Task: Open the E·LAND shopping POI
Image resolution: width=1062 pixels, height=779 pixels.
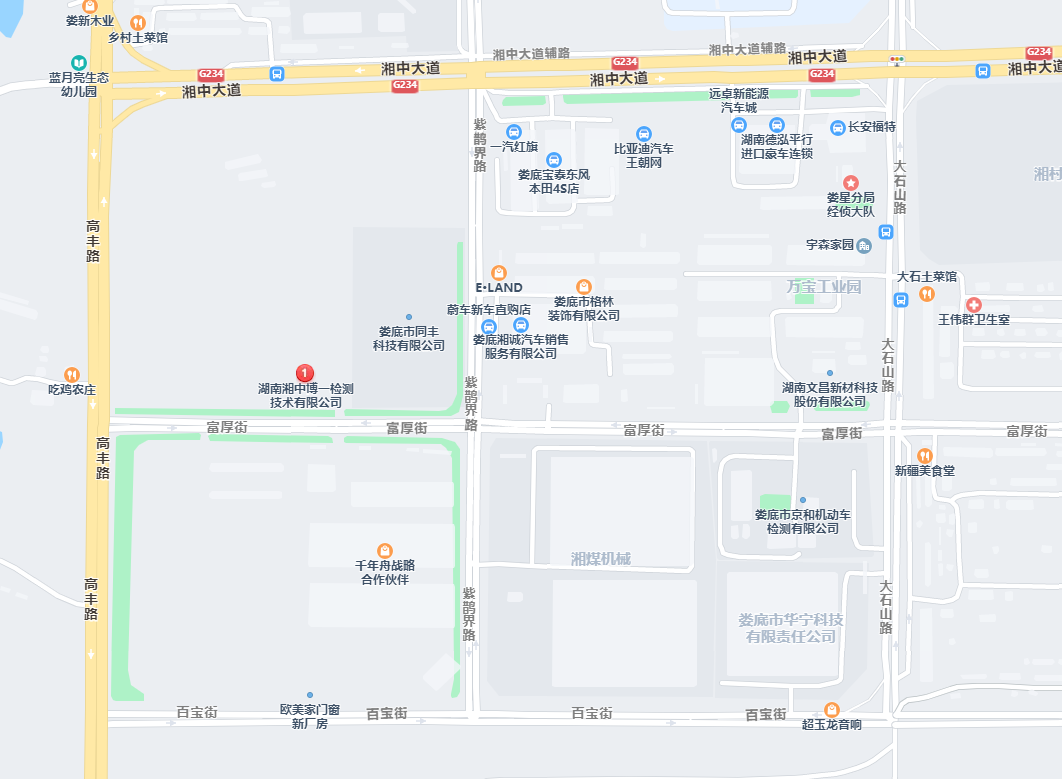Action: coord(499,272)
